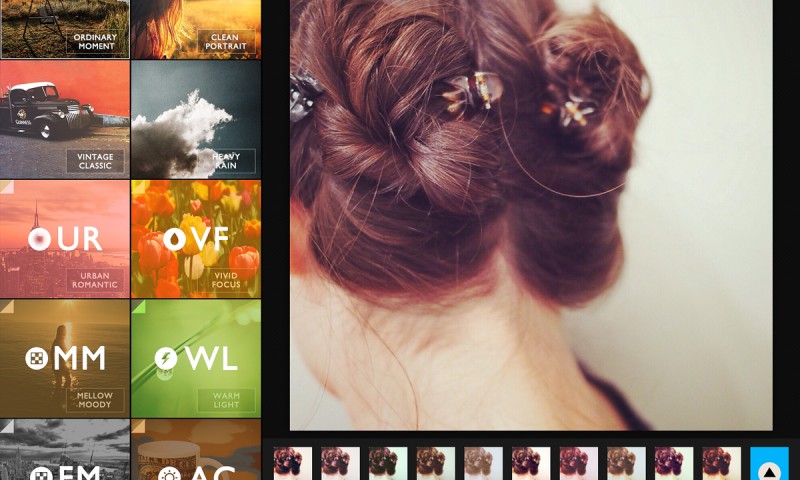Tap the blue up-arrow button
Image resolution: width=800 pixels, height=480 pixels.
coord(769,465)
